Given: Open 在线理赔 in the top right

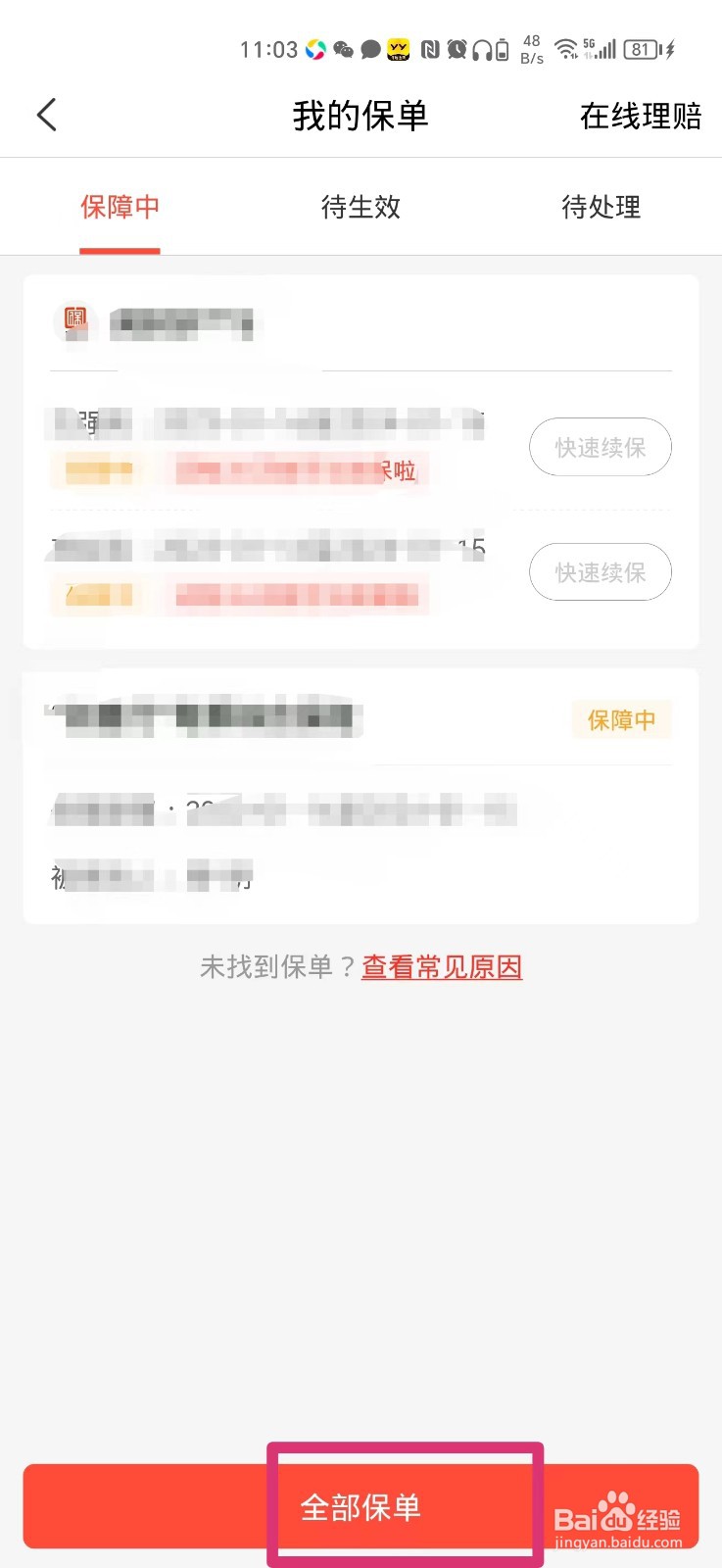Looking at the screenshot, I should tap(642, 116).
